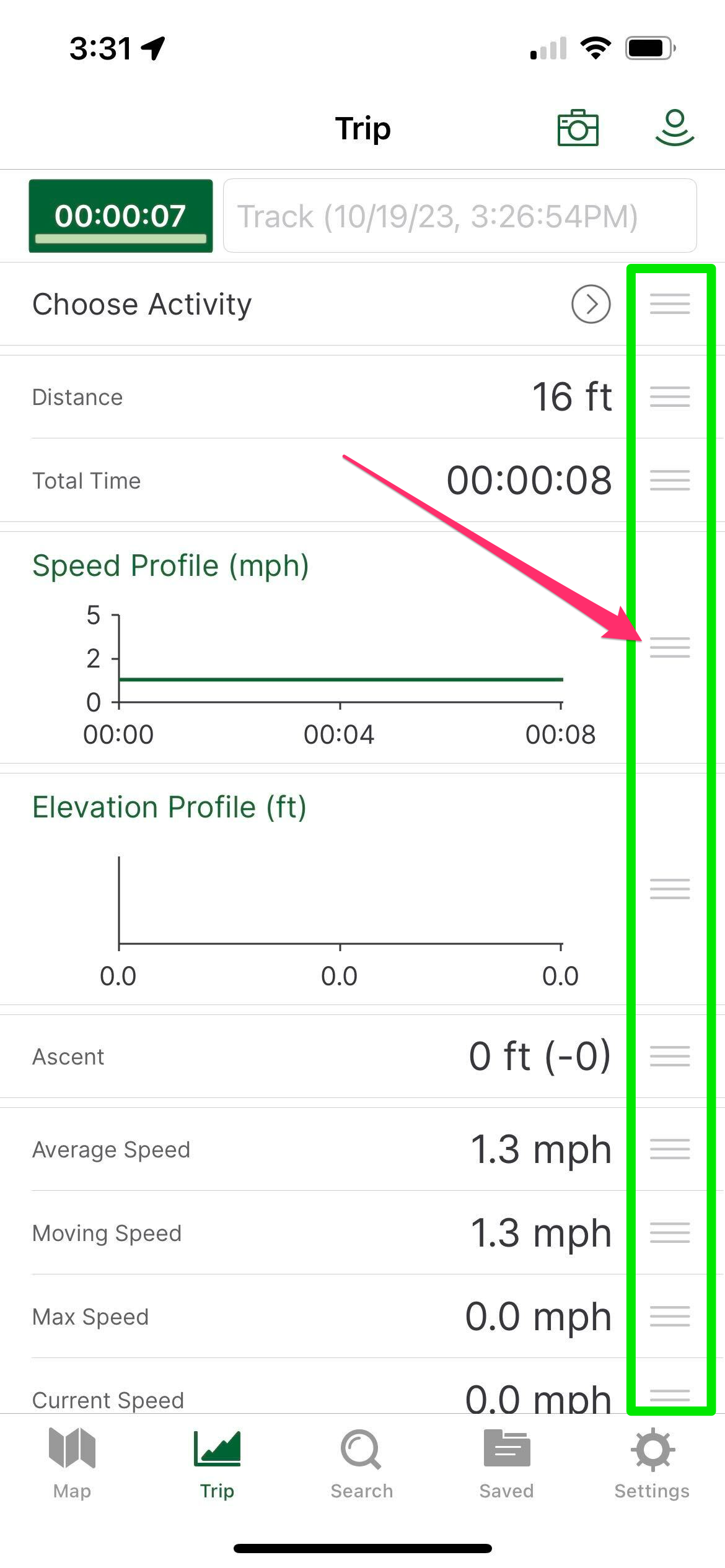Tap the reorder handle beside Speed Profile
The width and height of the screenshot is (725, 1568).
pyautogui.click(x=670, y=647)
